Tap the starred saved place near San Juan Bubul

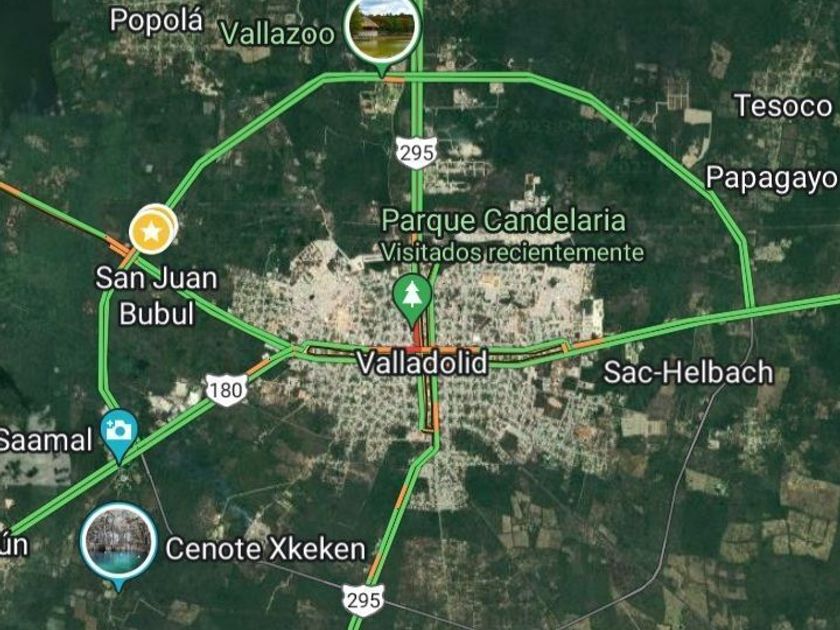click(x=151, y=232)
